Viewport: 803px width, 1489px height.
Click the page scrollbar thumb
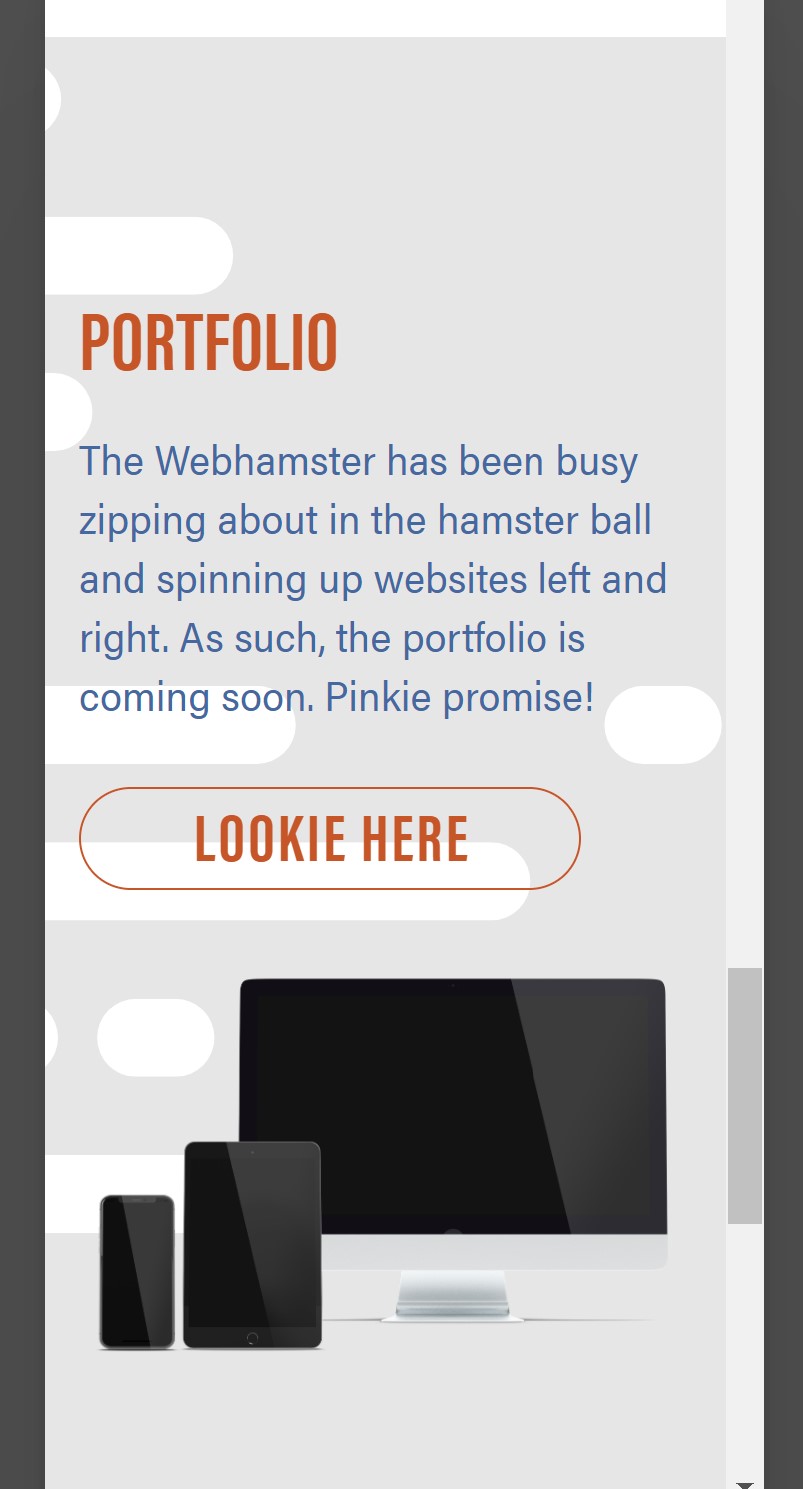(x=745, y=1095)
